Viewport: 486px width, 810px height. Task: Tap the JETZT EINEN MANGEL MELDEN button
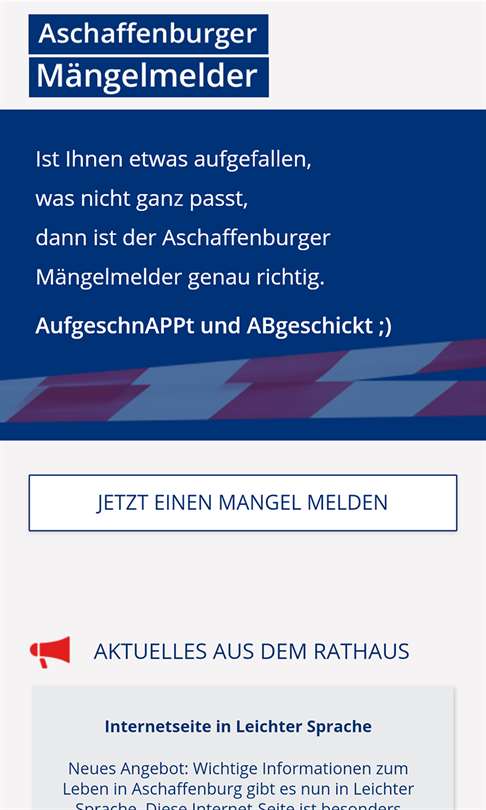(243, 503)
